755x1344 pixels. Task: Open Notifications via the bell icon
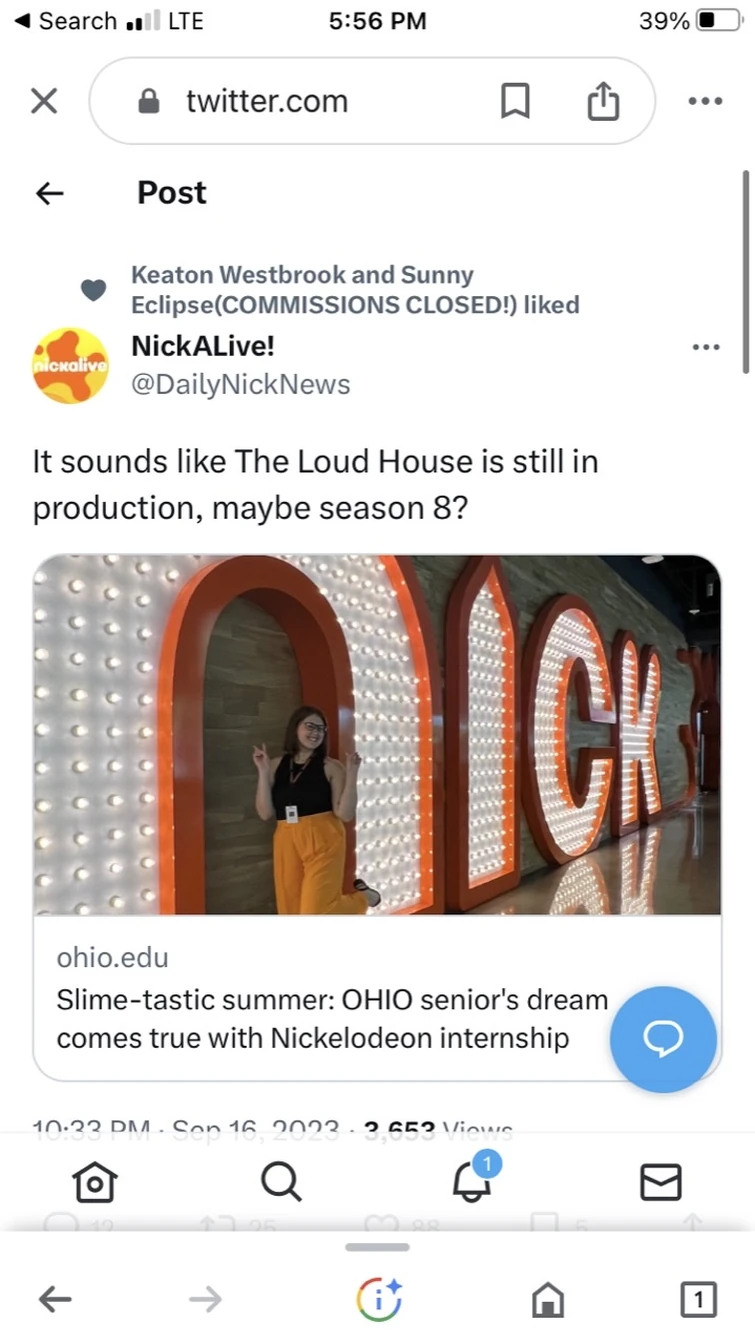470,1184
